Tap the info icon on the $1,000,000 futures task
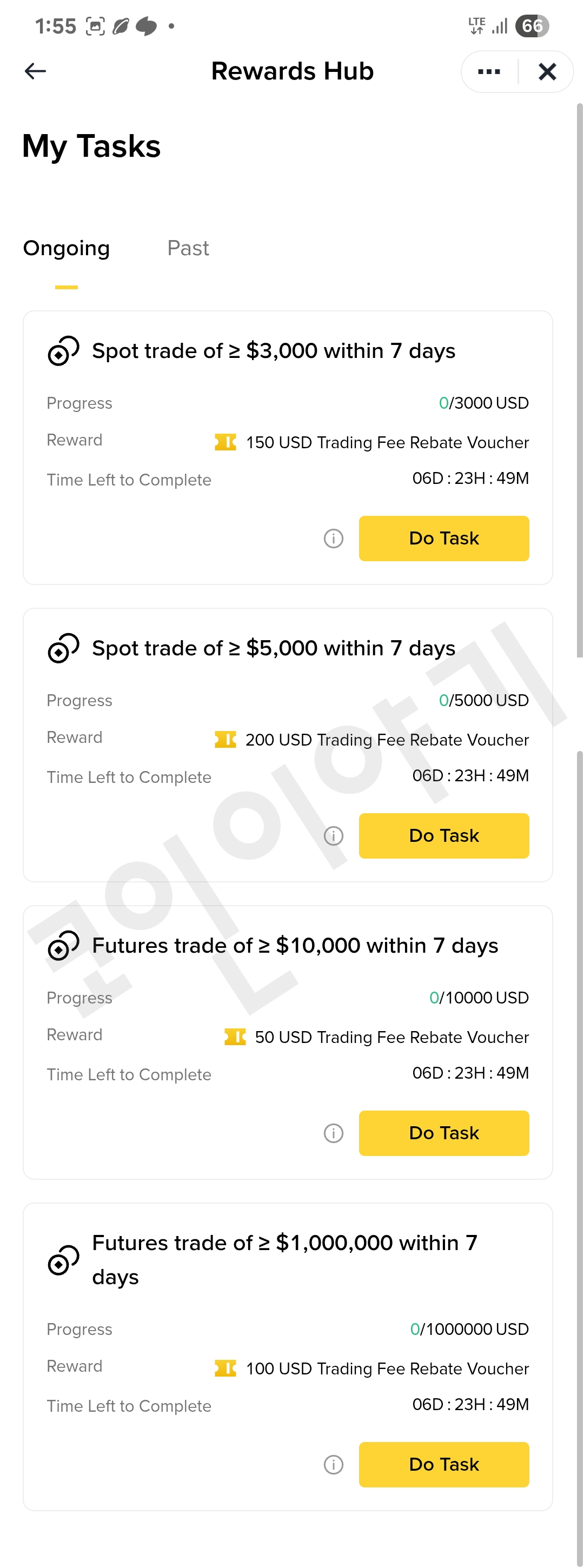This screenshot has height=1568, width=584. pos(333,1465)
